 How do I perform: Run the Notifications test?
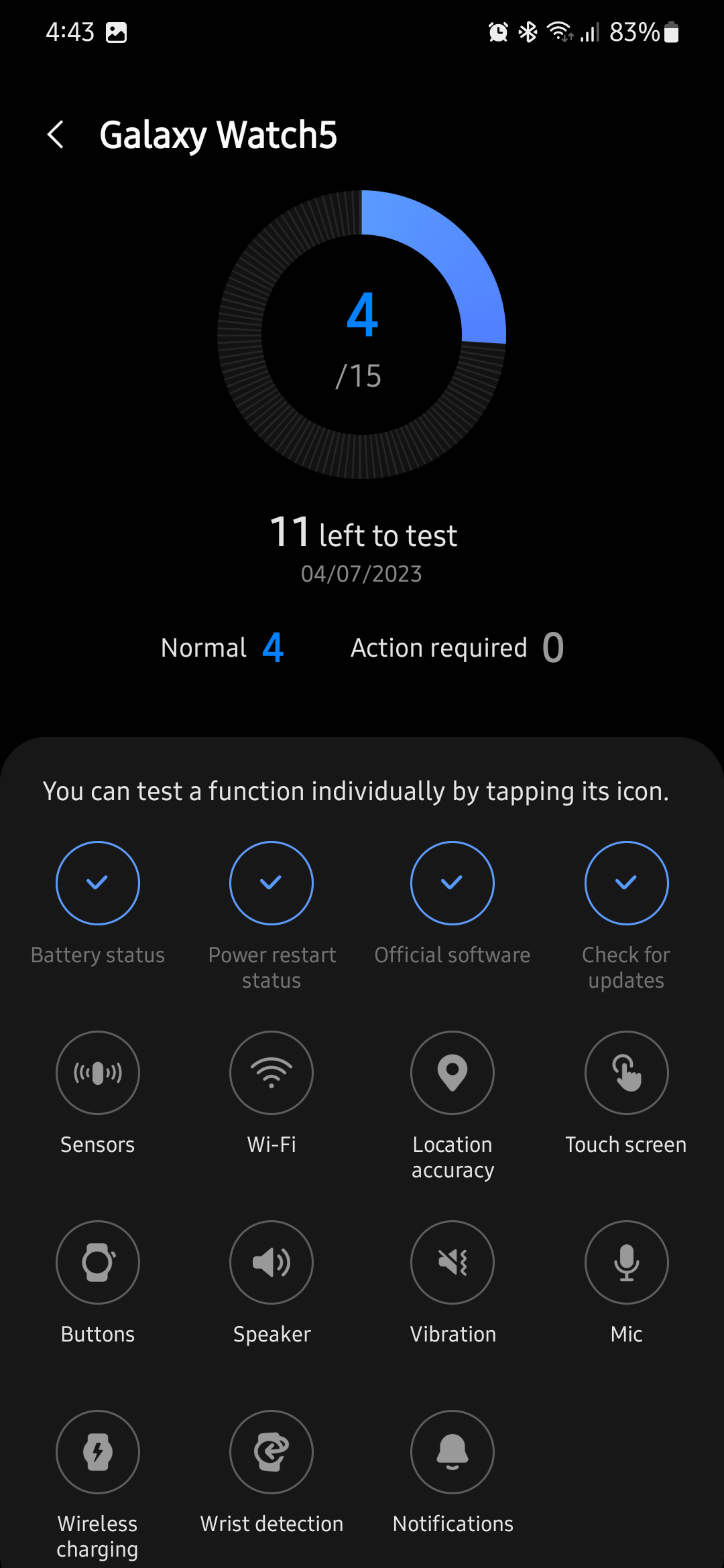[452, 1452]
